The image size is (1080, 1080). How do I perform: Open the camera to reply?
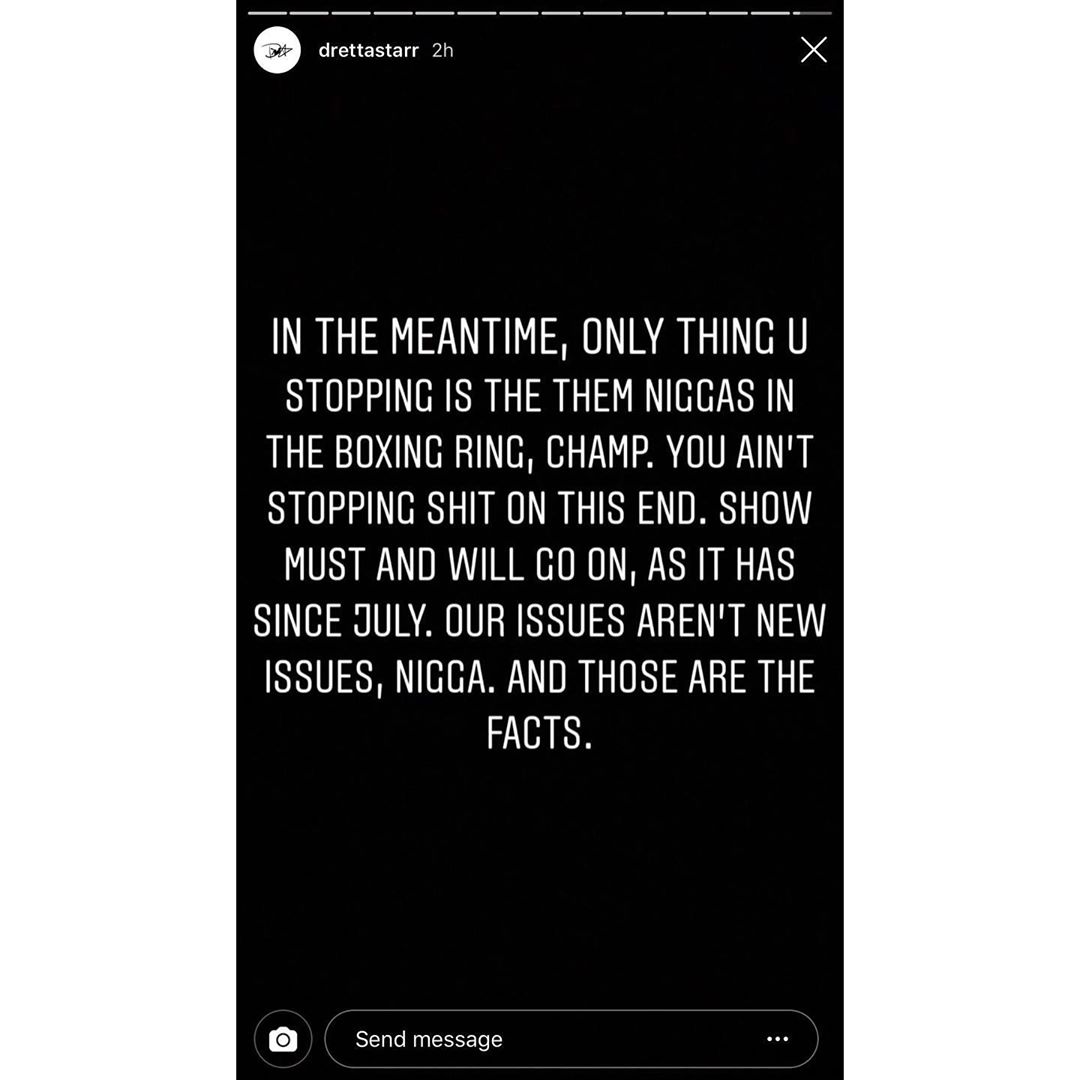(283, 1040)
